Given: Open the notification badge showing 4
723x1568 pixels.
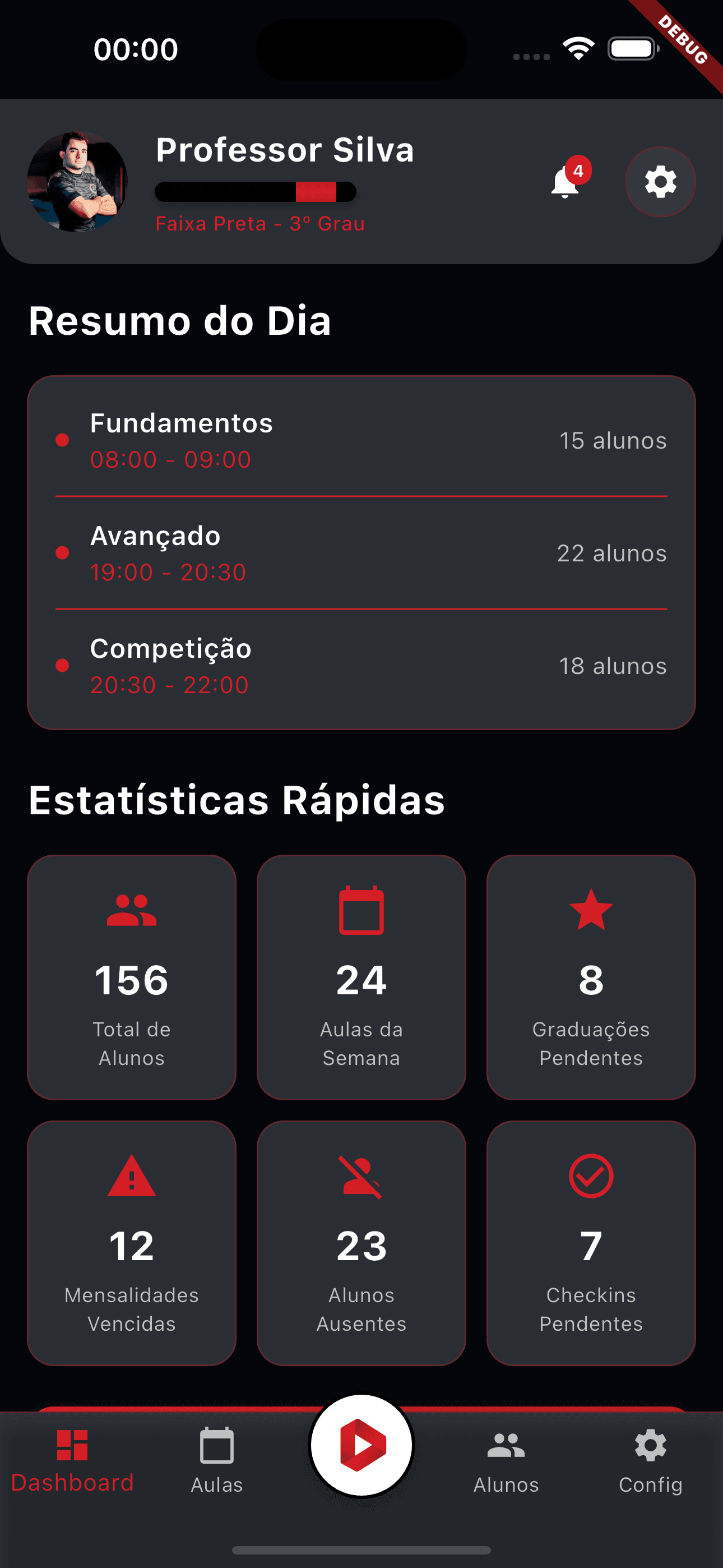Looking at the screenshot, I should click(x=578, y=171).
